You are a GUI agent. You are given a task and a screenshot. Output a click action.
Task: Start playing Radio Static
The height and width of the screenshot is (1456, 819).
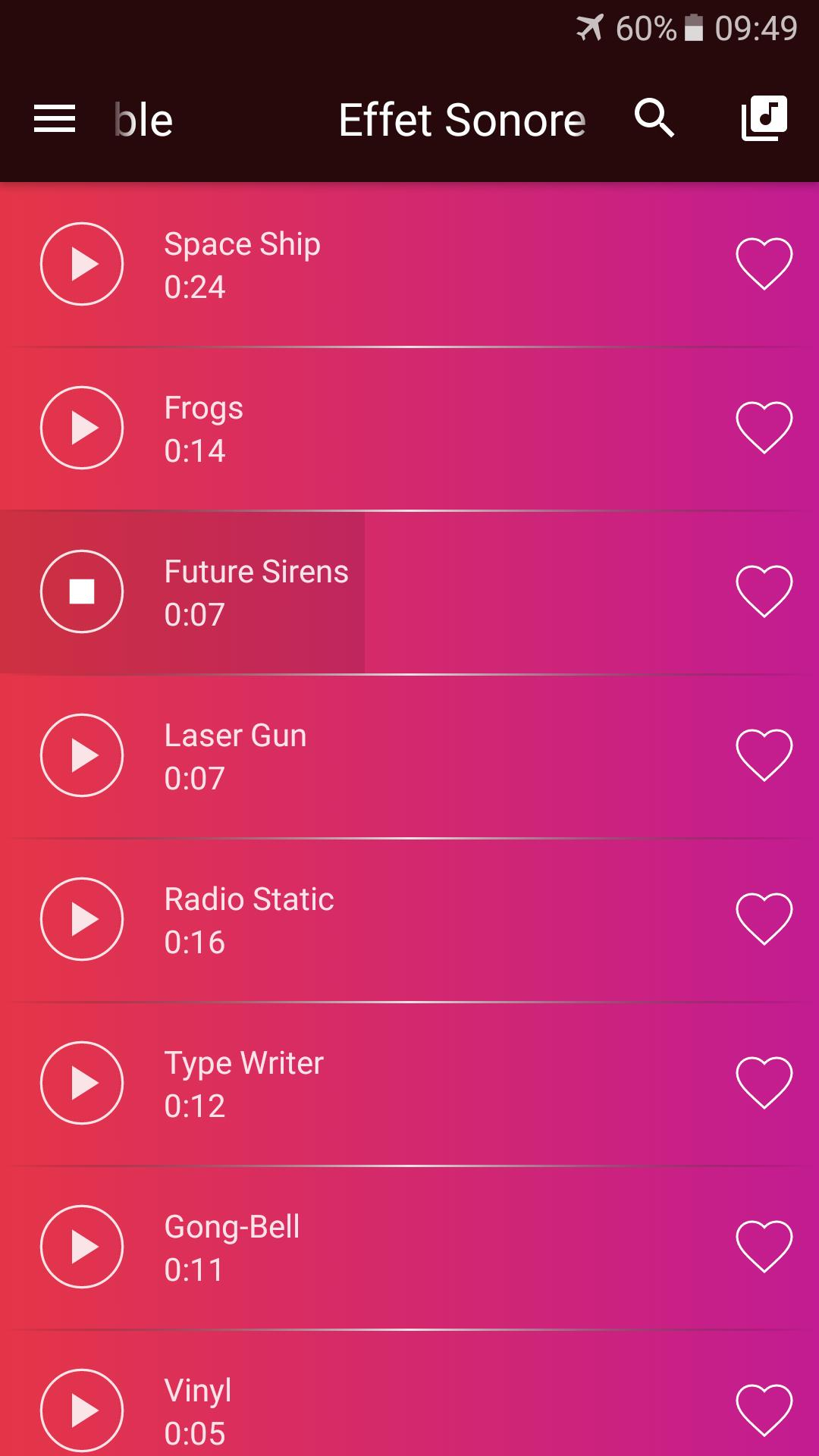(x=82, y=919)
